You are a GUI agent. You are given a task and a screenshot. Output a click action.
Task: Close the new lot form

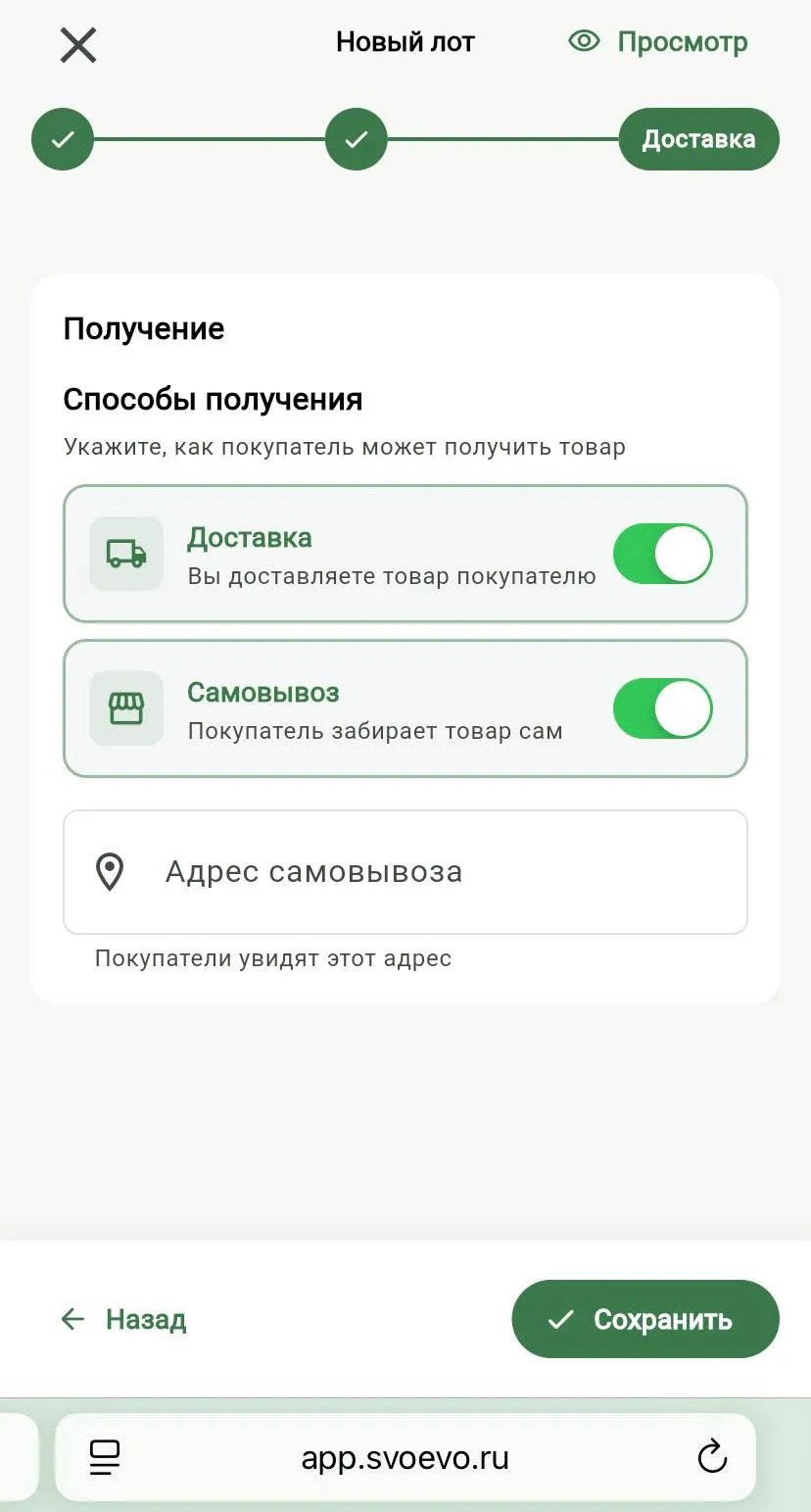click(x=78, y=44)
